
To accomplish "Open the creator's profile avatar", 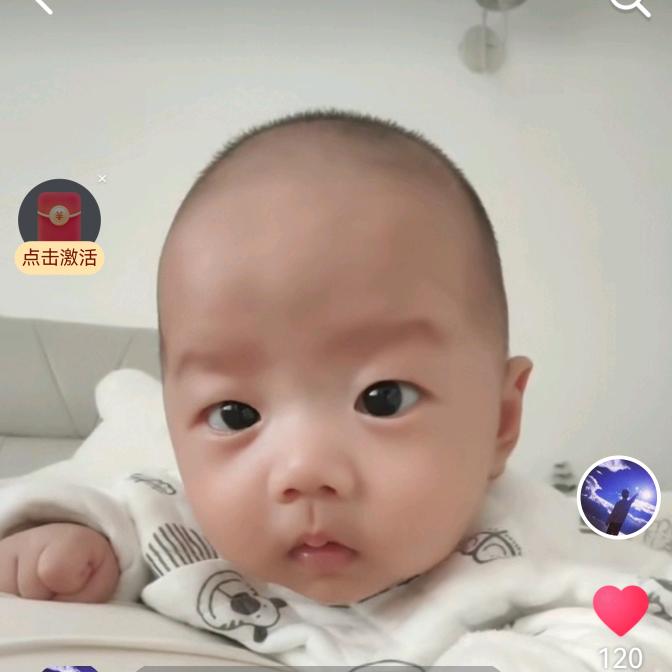I will pyautogui.click(x=618, y=497).
